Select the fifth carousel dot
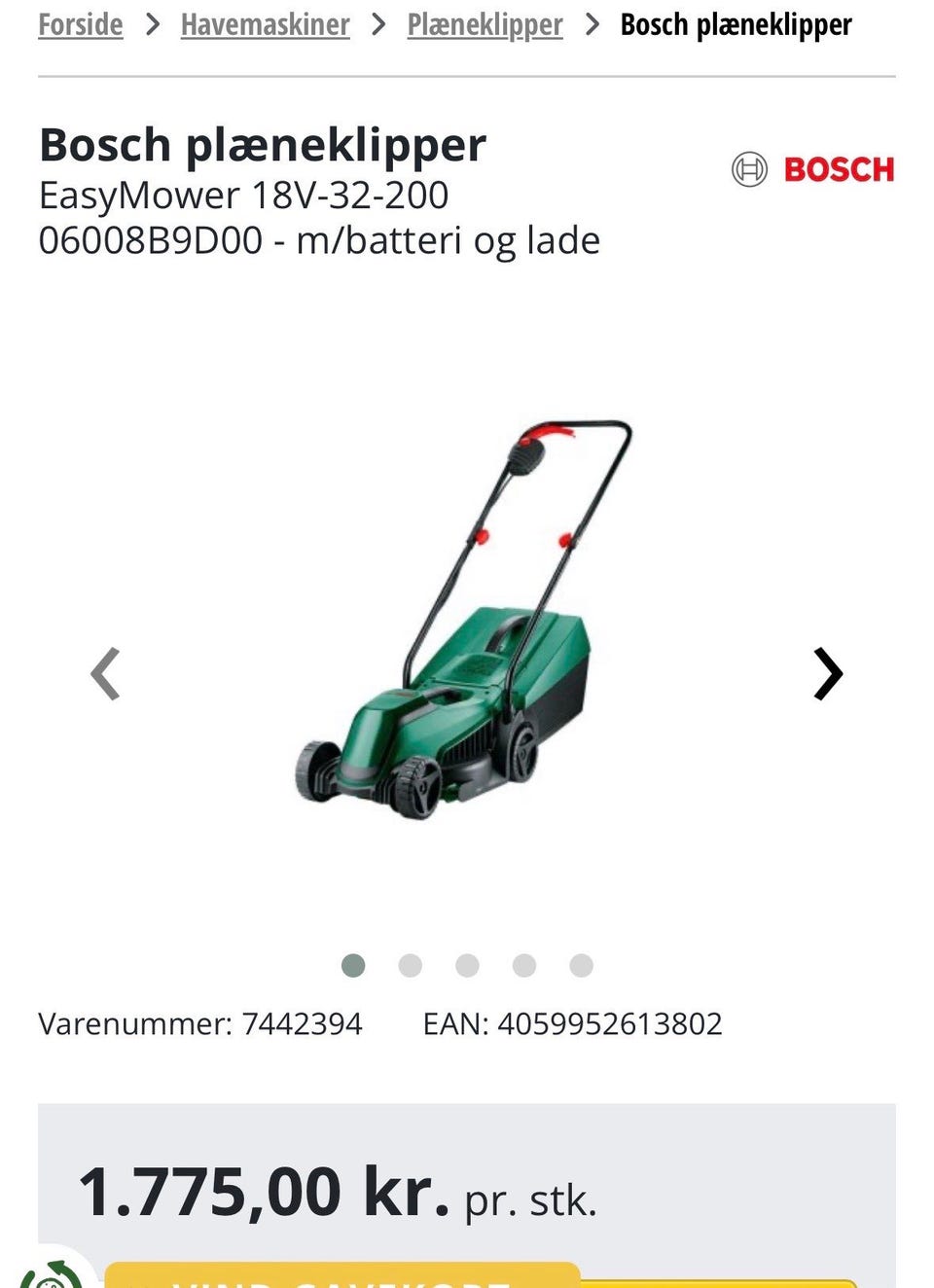The image size is (934, 1288). (581, 965)
